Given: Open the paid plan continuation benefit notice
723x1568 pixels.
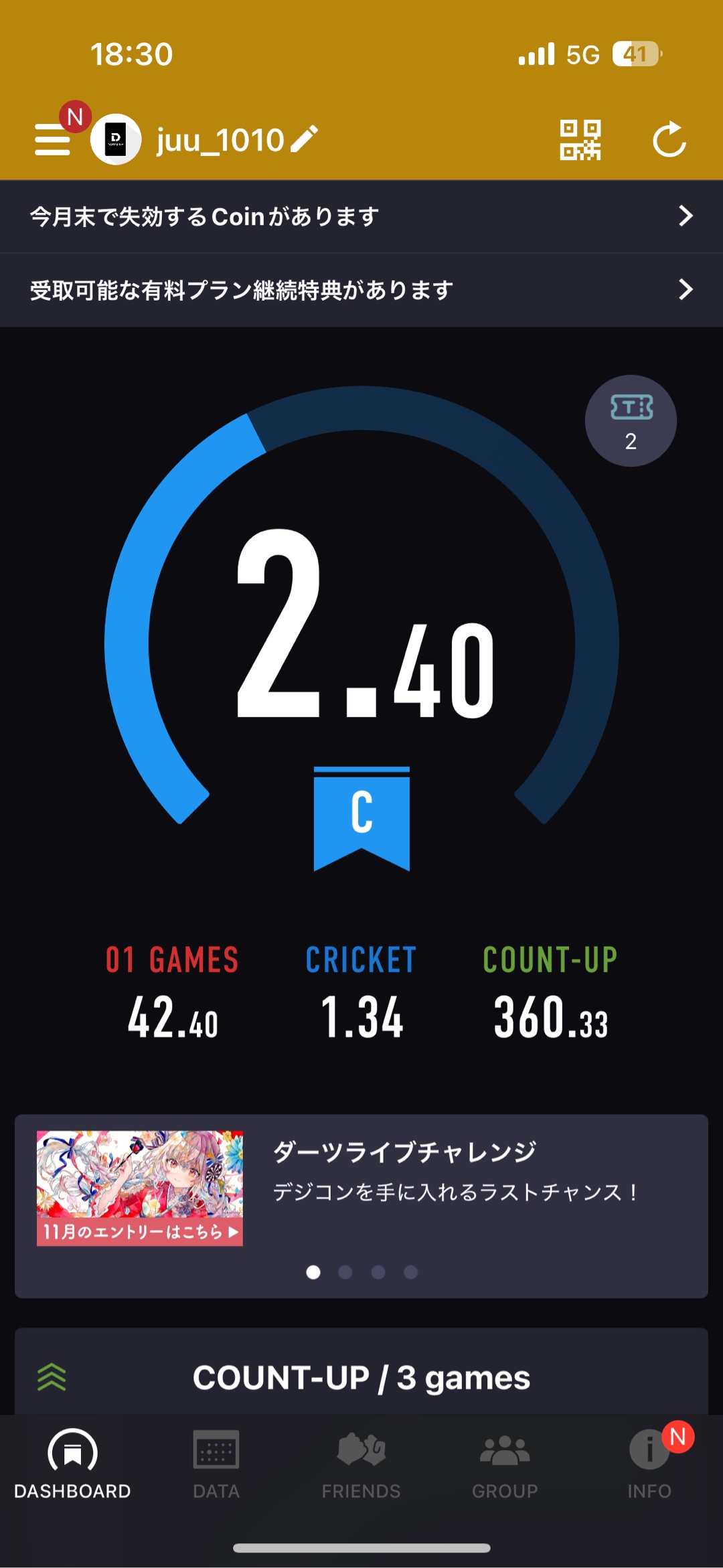Looking at the screenshot, I should [361, 290].
